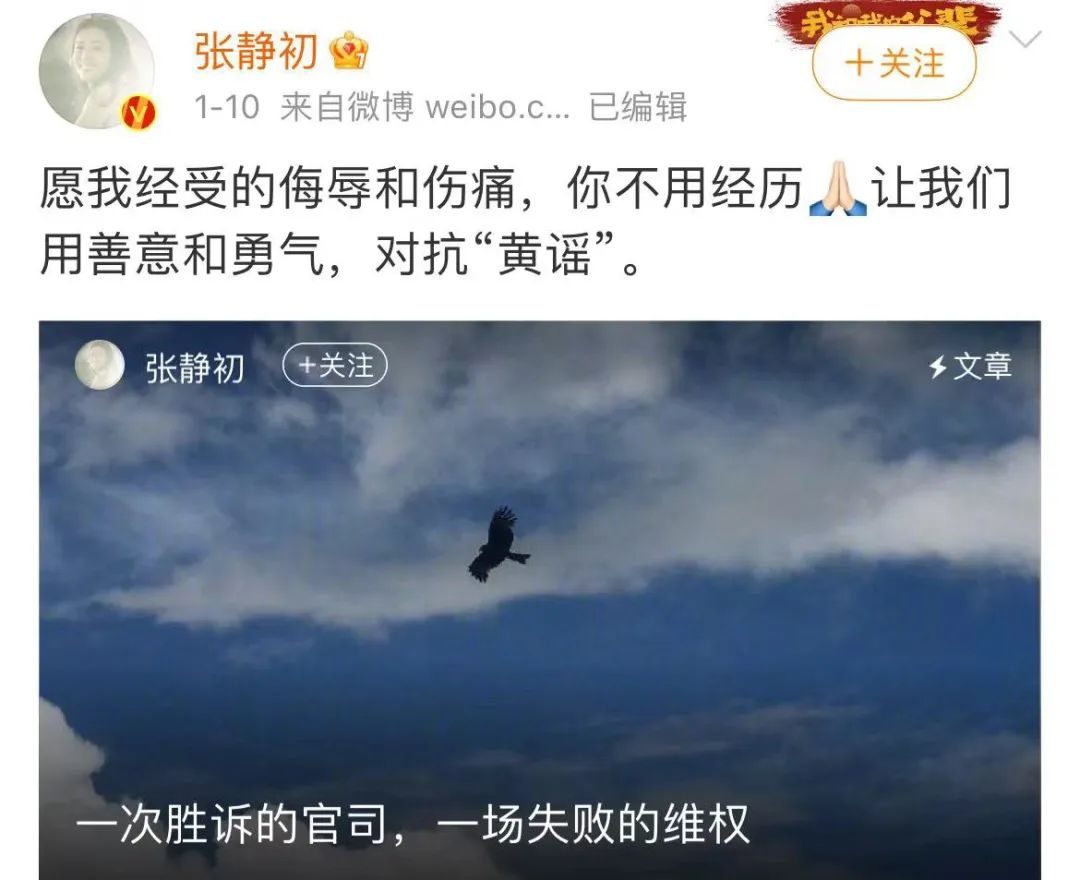
Task: Tap +关注 inside the article card
Action: 334,367
